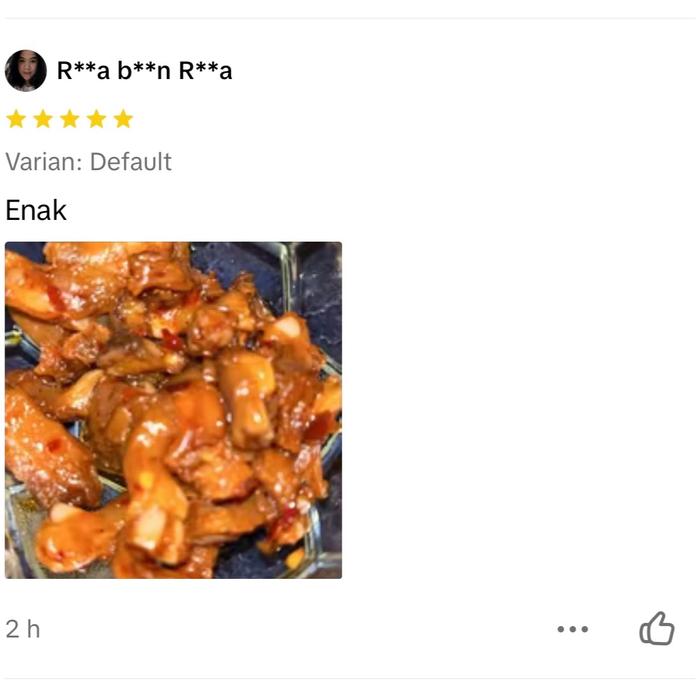Open the review's food photo

pyautogui.click(x=173, y=410)
